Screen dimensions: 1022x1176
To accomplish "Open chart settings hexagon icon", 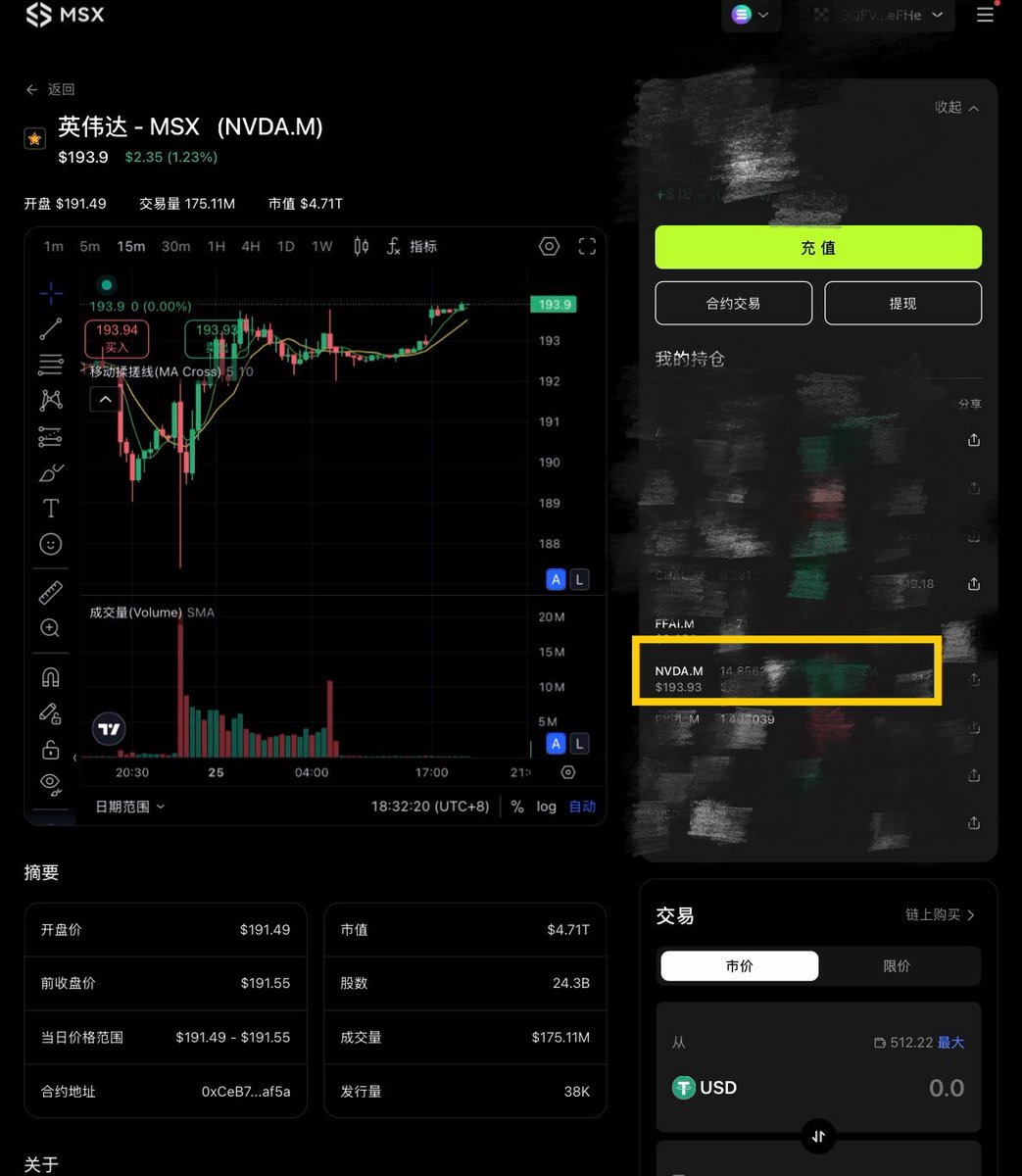I will 549,246.
